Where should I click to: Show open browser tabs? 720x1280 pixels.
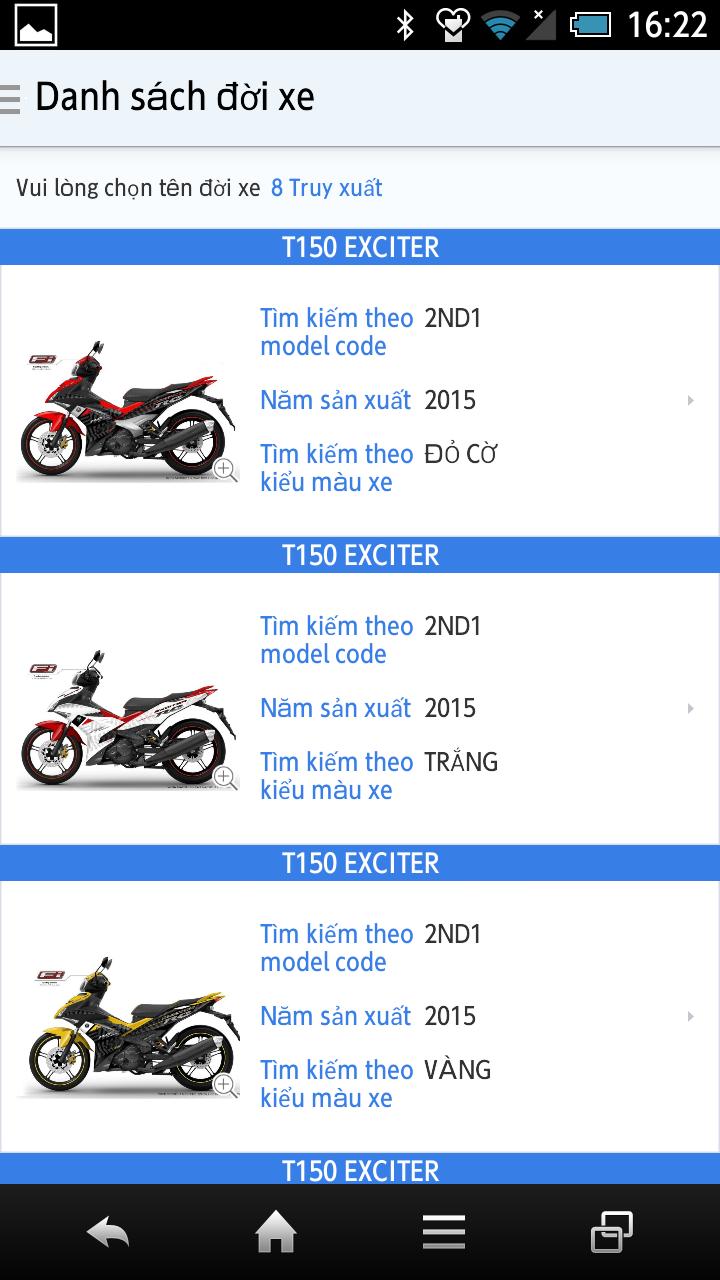point(611,1233)
